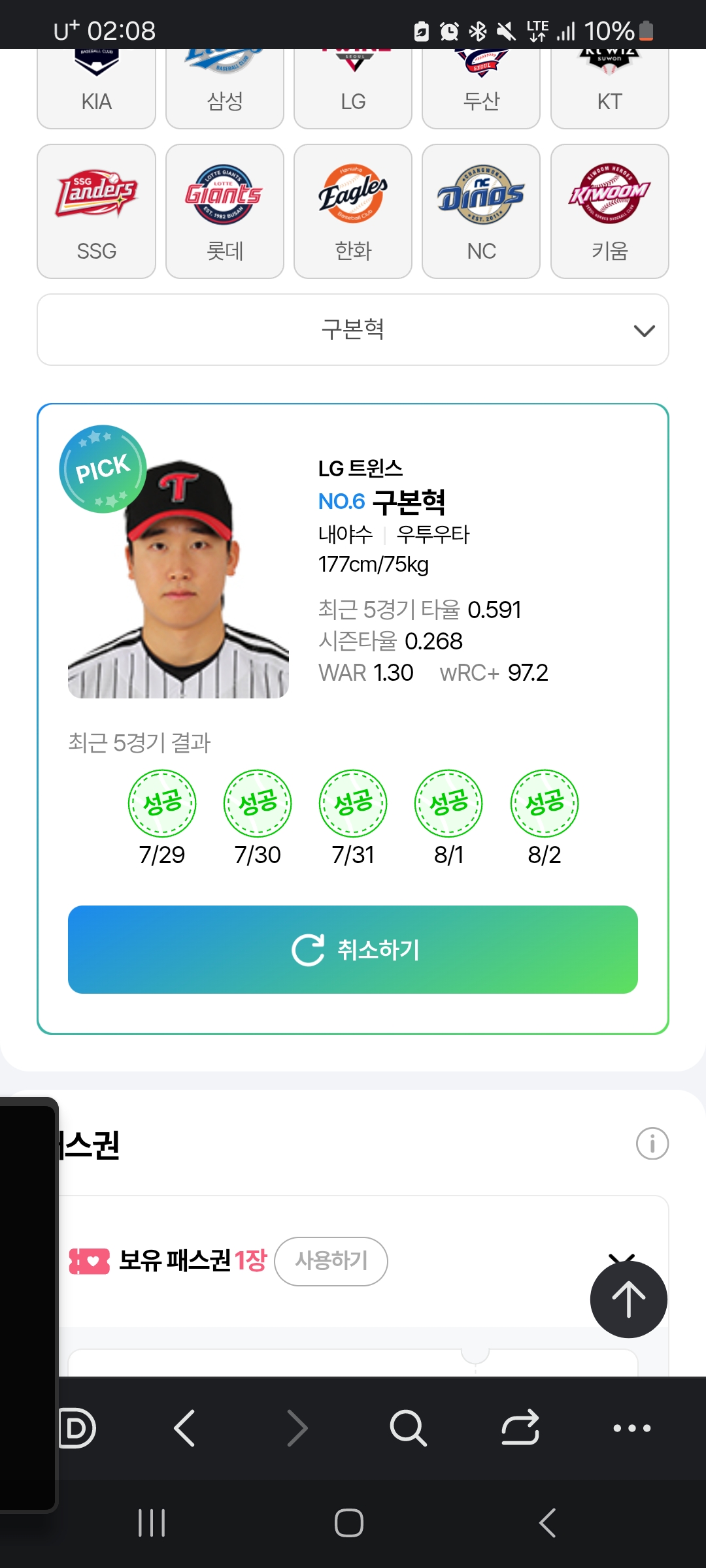The width and height of the screenshot is (706, 1568).
Task: Tap the 취소하기 button to cancel the pick
Action: click(x=353, y=949)
